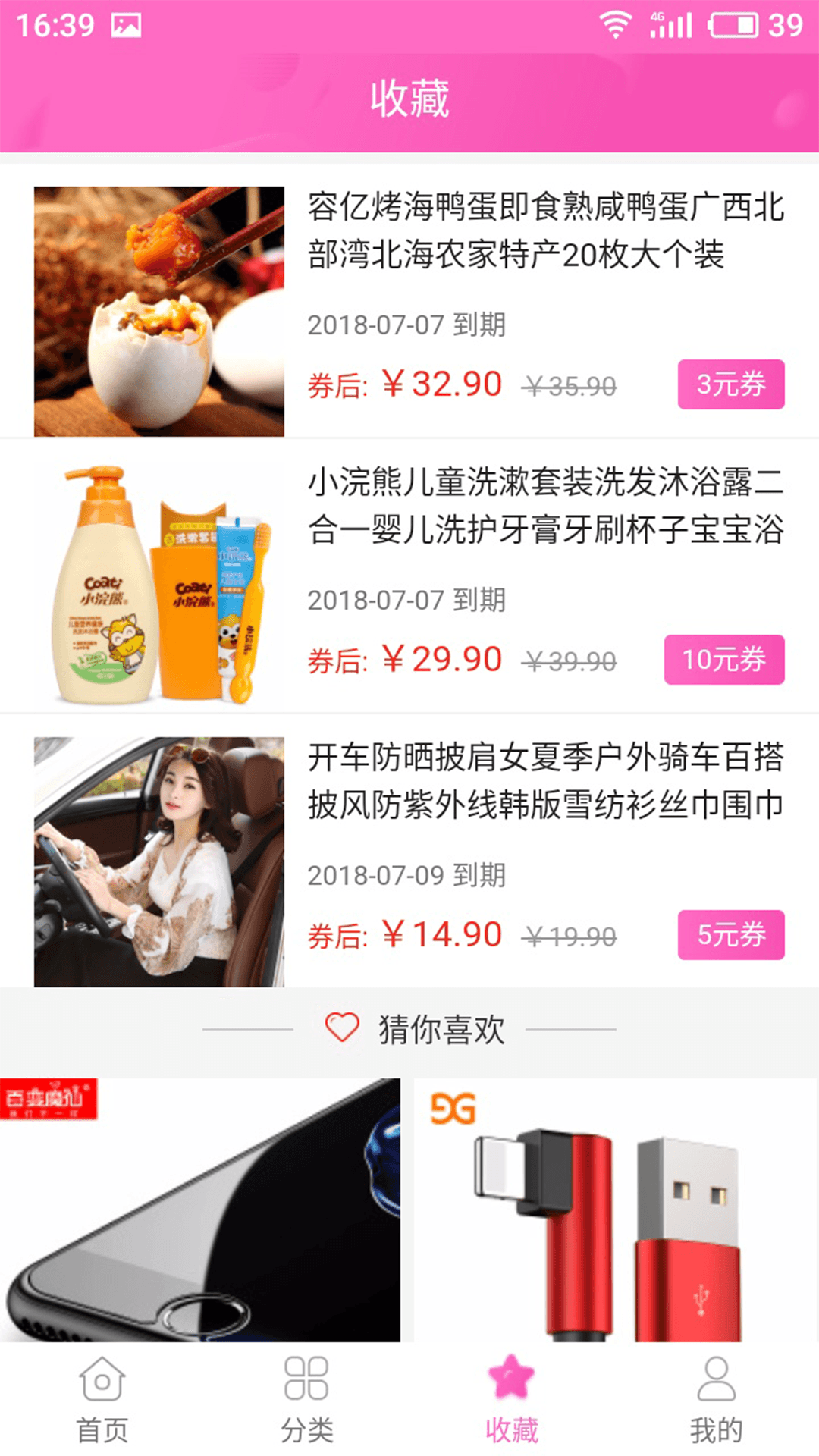Claim the 5元券 coupon
Viewport: 819px width, 1456px height.
[x=730, y=935]
